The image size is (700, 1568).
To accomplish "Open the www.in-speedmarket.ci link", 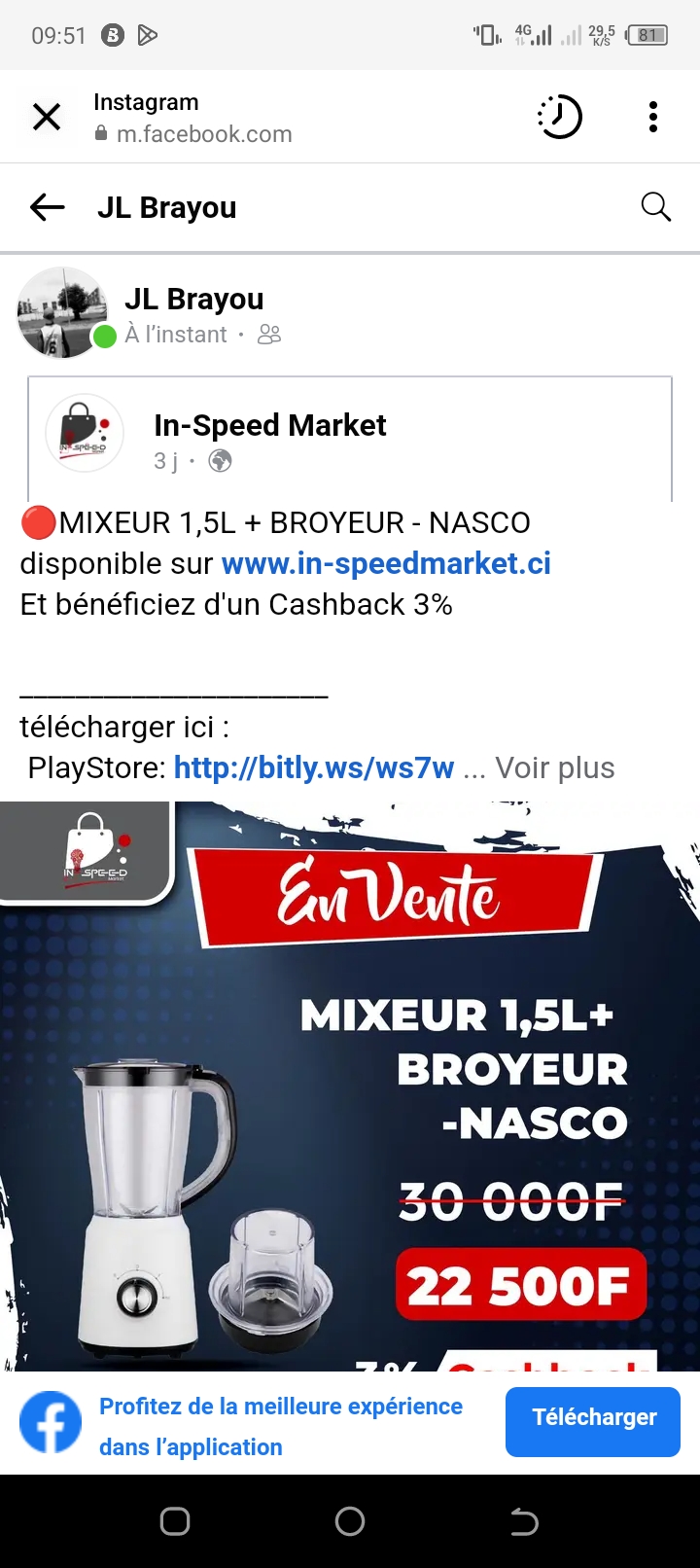I will click(x=386, y=563).
